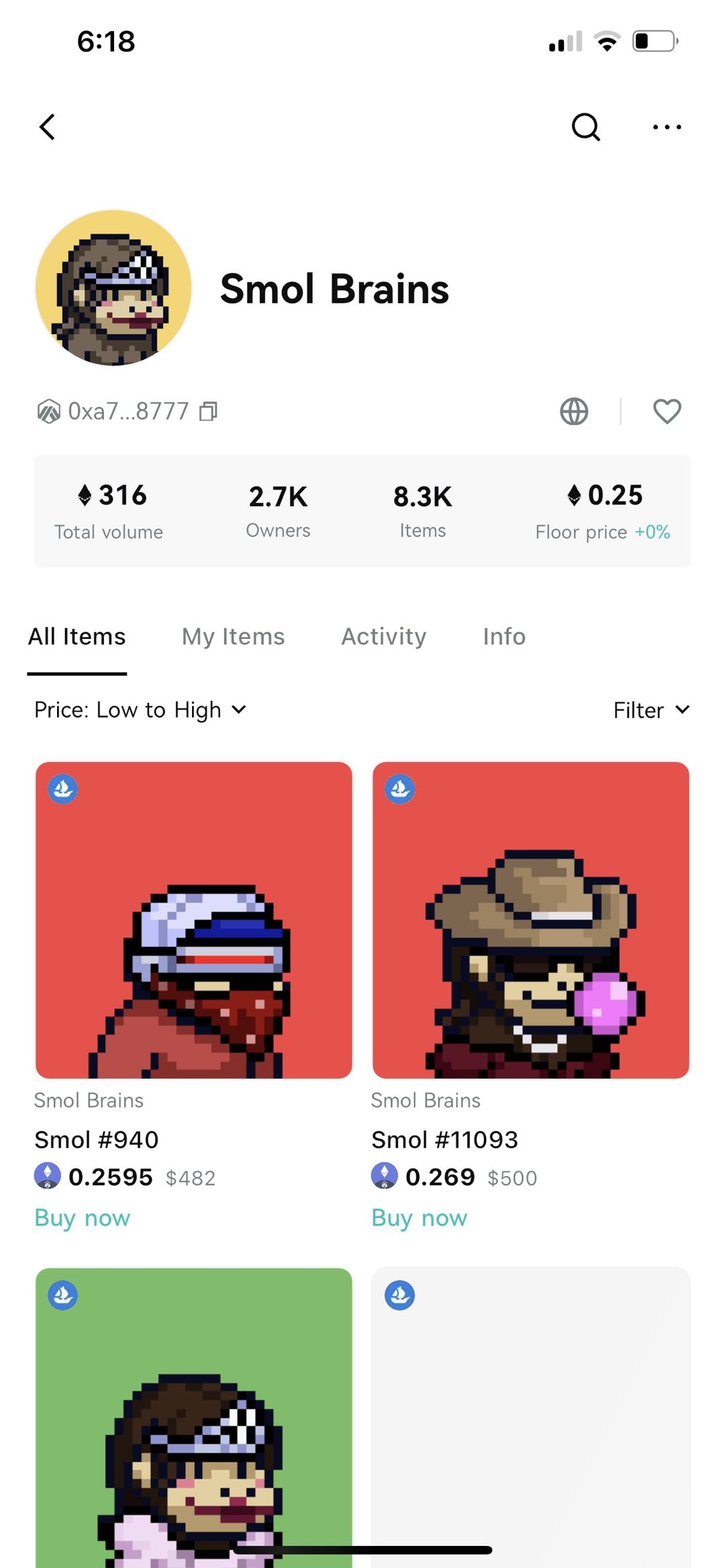Viewport: 725px width, 1568px height.
Task: Open the Smol #940 item card
Action: (193, 920)
